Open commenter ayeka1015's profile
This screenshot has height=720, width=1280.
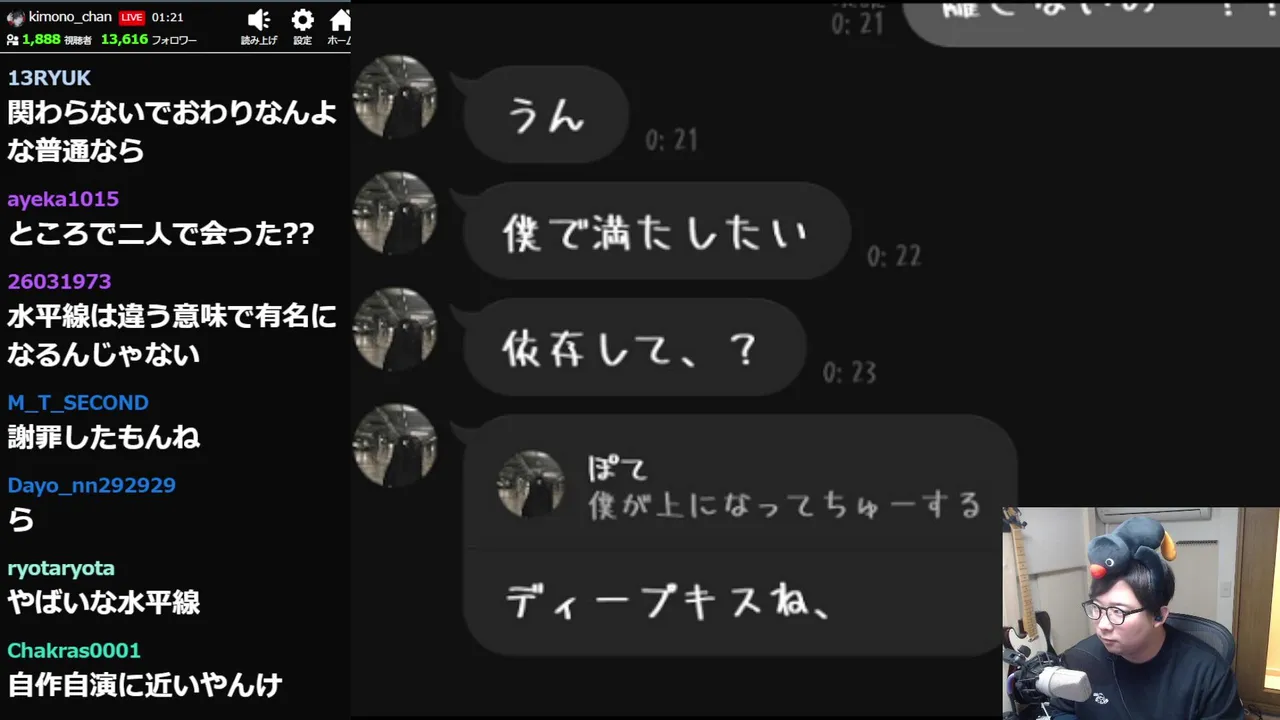point(63,199)
